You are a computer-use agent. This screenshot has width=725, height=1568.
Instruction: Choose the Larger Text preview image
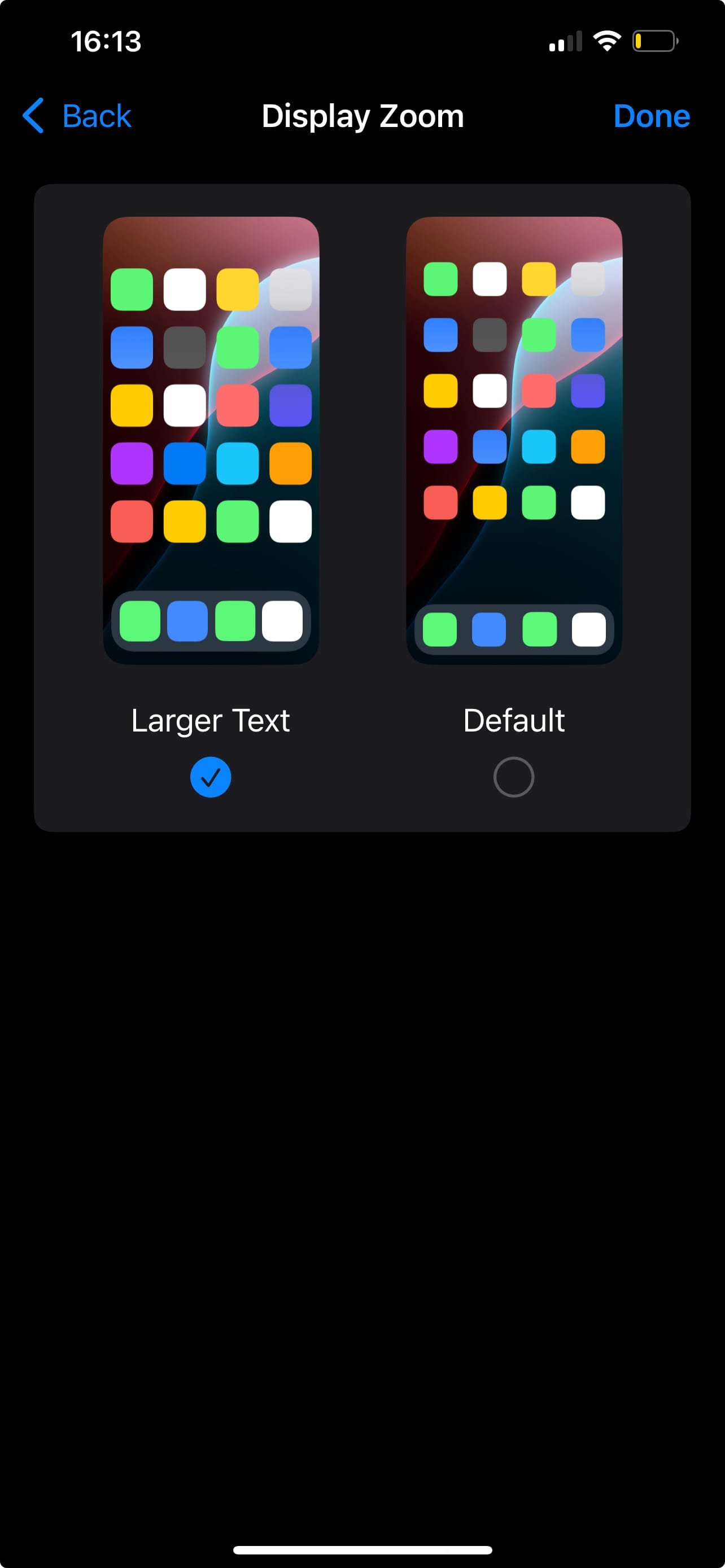211,440
